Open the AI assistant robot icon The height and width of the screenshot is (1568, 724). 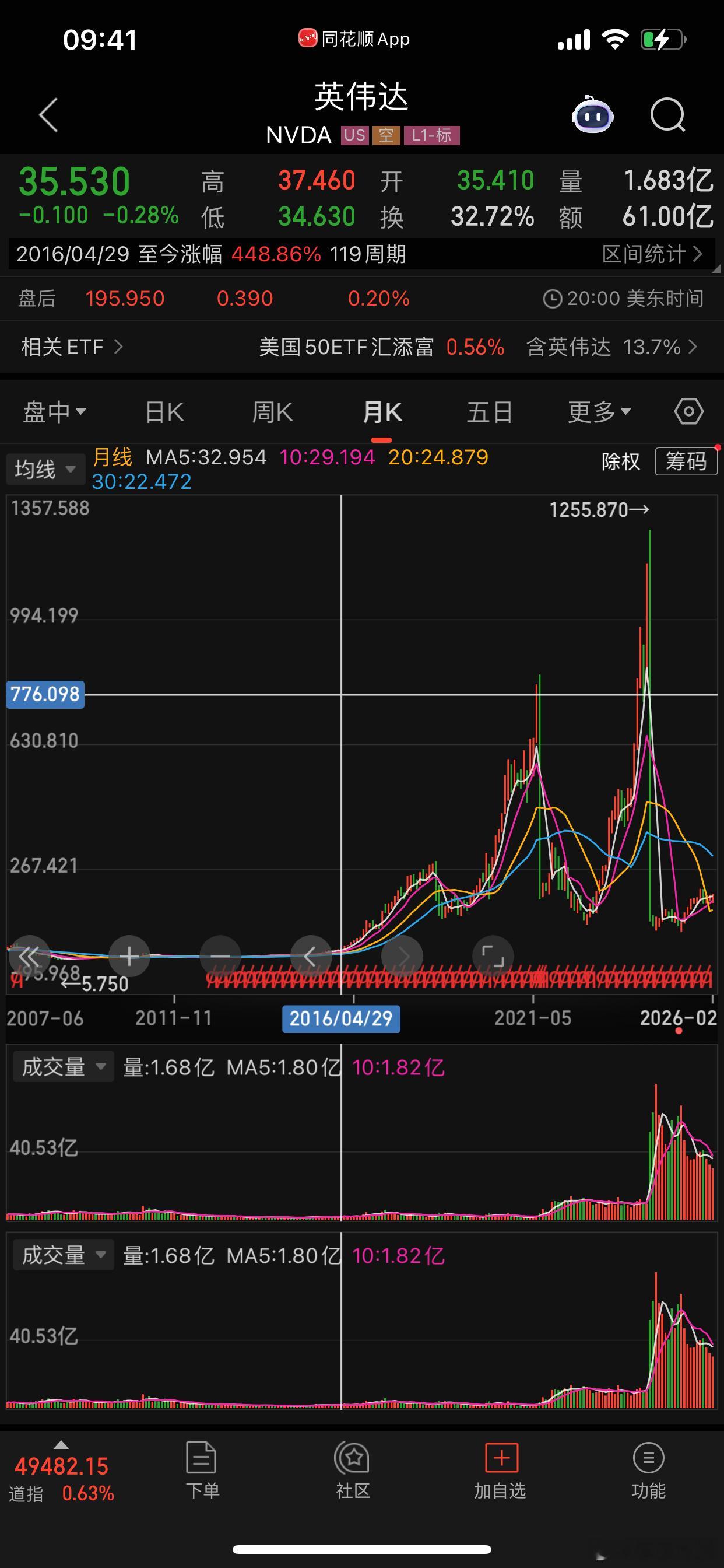pyautogui.click(x=592, y=114)
